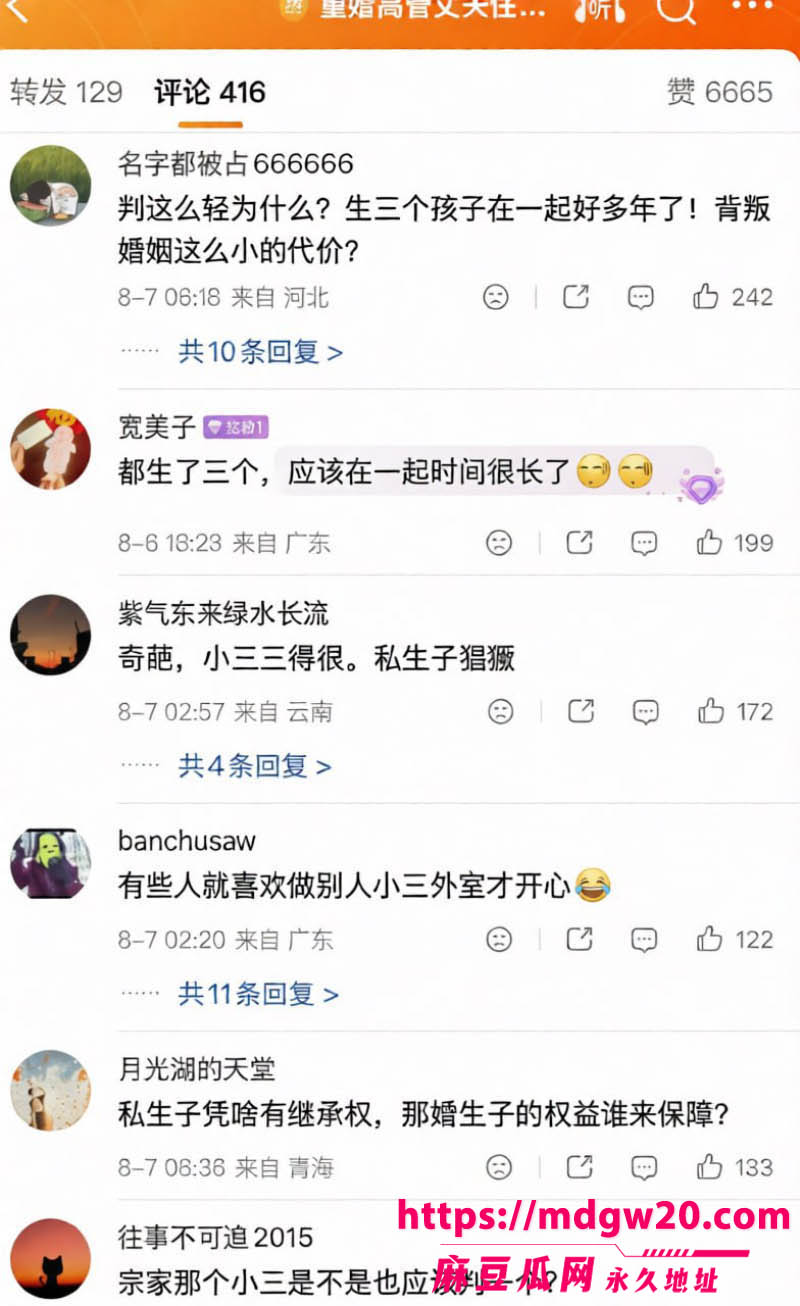Open the search icon in the header
The height and width of the screenshot is (1306, 800).
pyautogui.click(x=677, y=10)
